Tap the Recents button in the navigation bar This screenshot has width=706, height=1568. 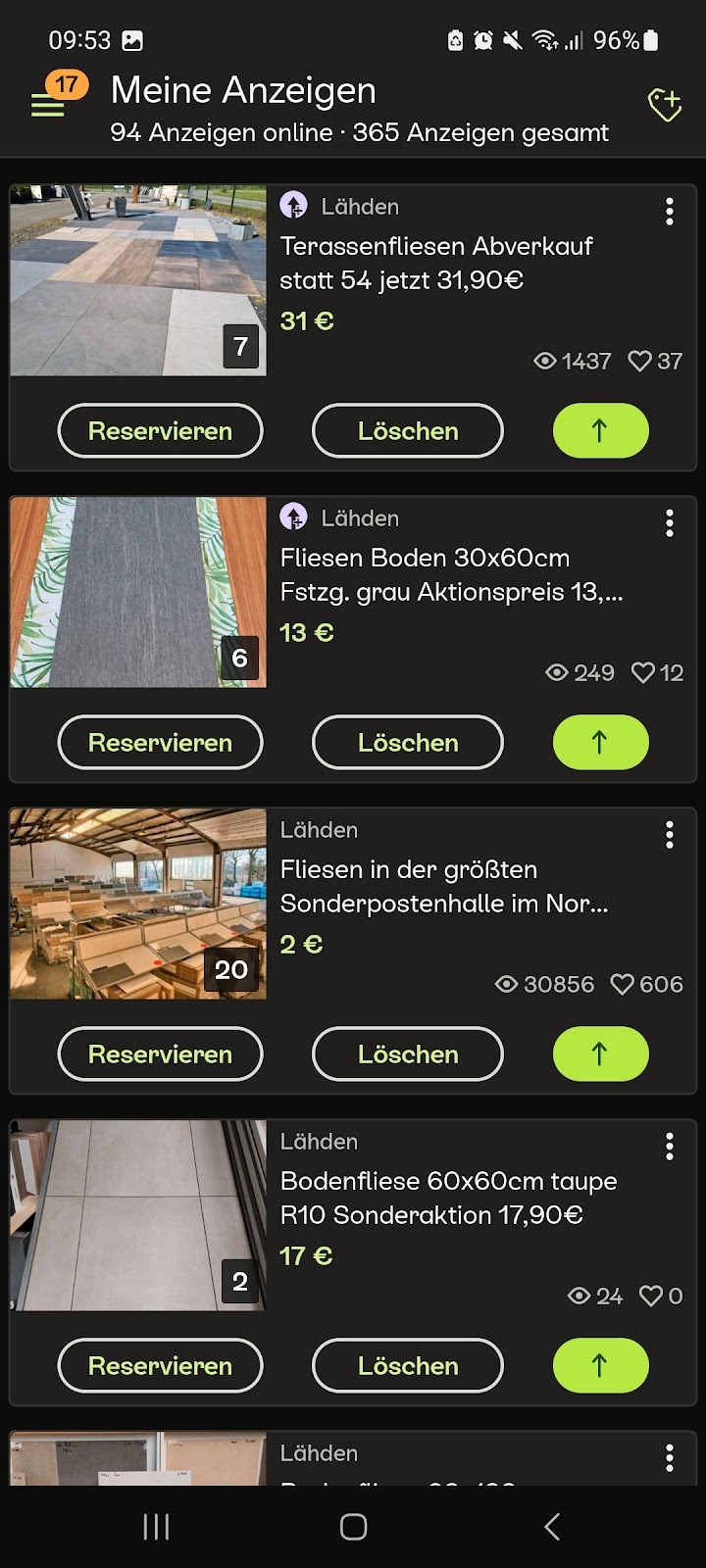[x=155, y=1525]
